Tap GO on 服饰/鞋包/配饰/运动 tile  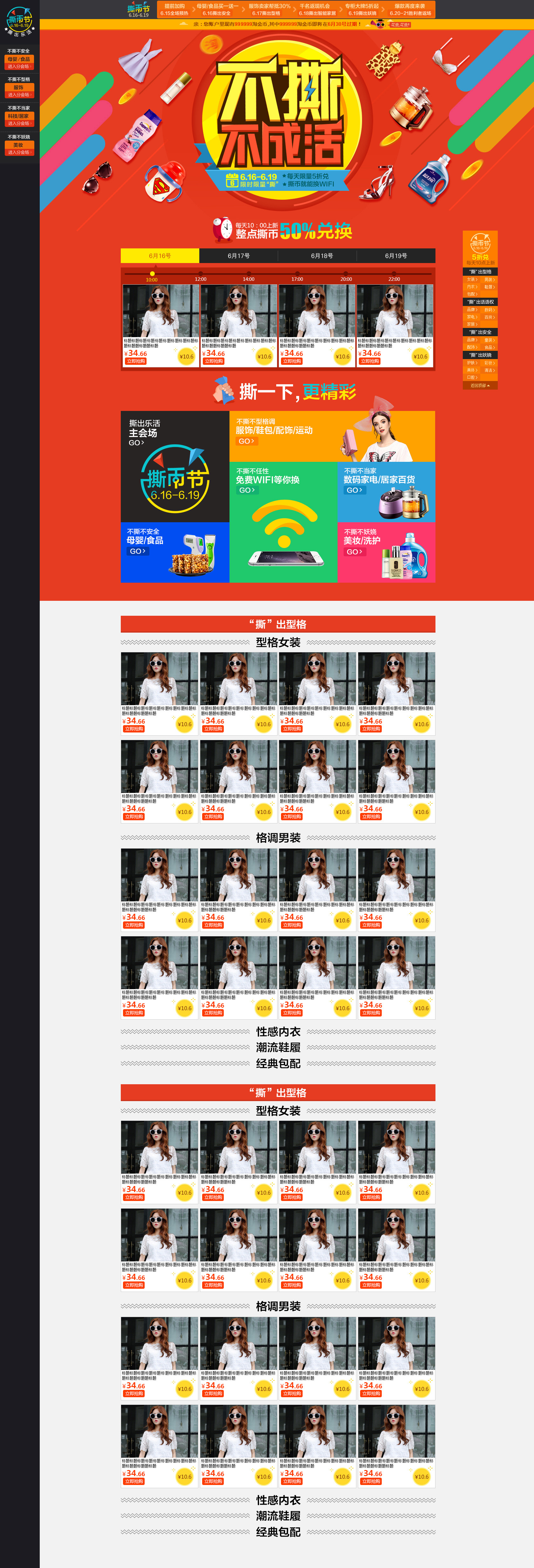pyautogui.click(x=246, y=441)
